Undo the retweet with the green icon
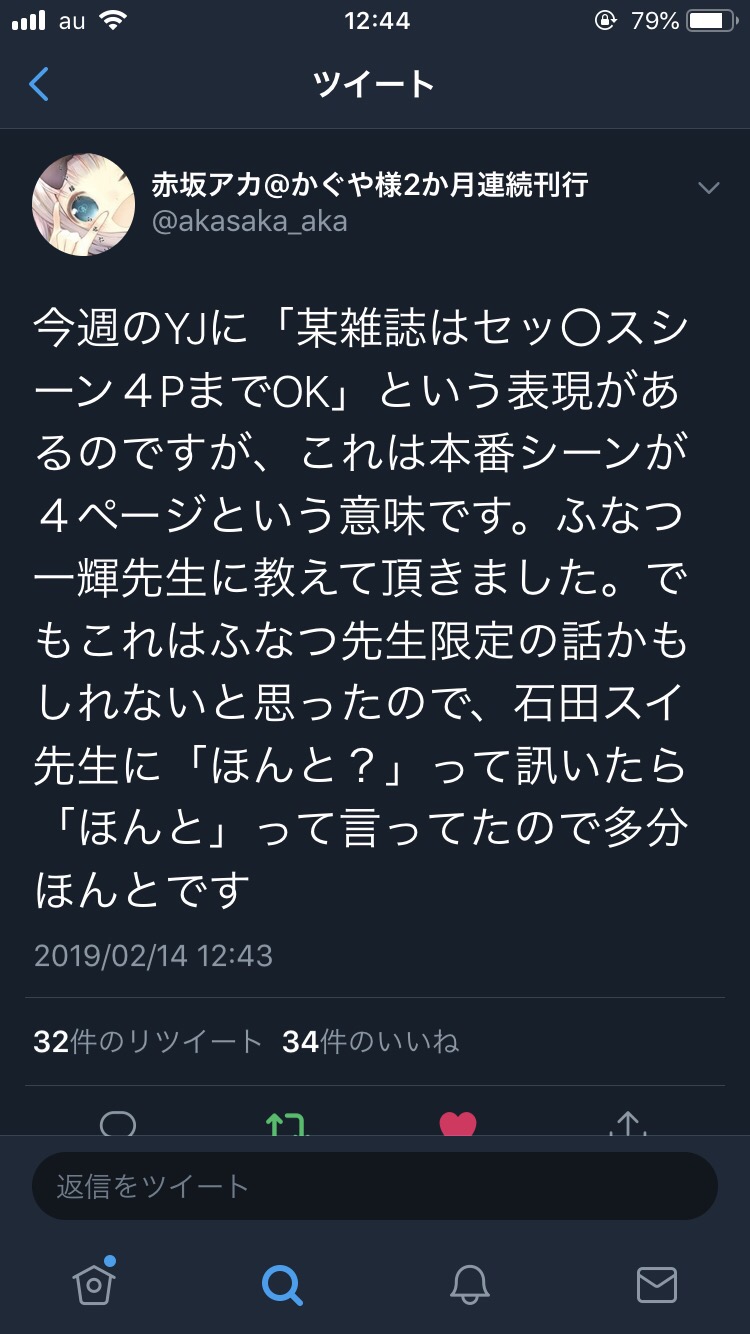750x1334 pixels. [287, 1124]
